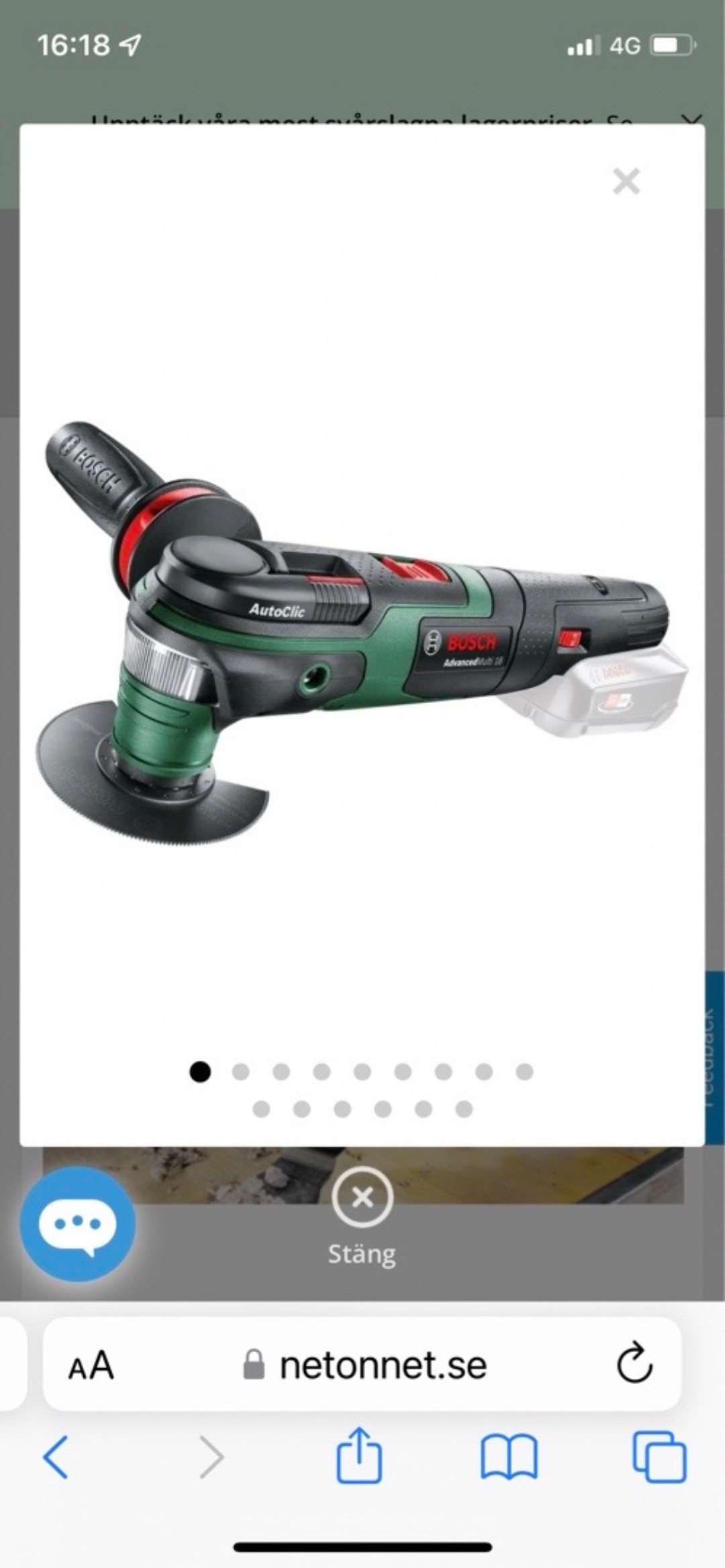
Task: Open the AA reader and text options
Action: click(91, 1365)
